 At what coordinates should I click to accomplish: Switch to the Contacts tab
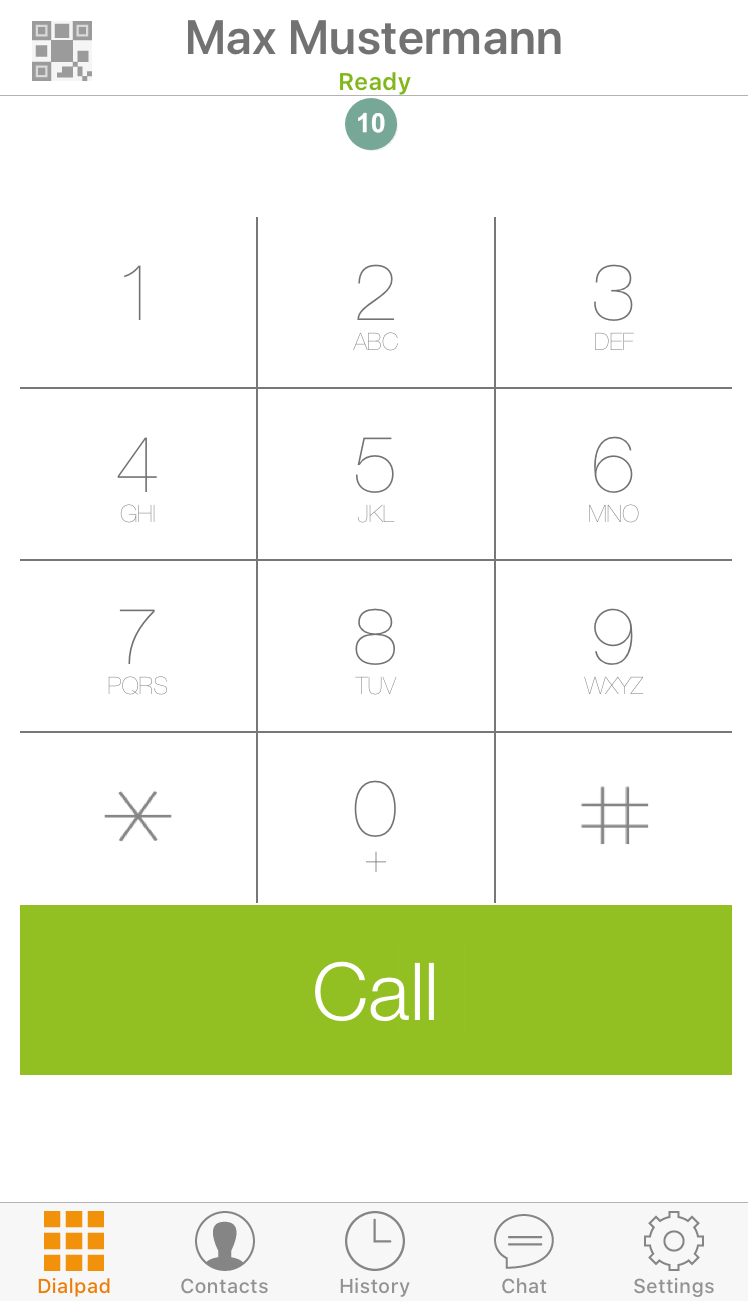coord(224,1253)
